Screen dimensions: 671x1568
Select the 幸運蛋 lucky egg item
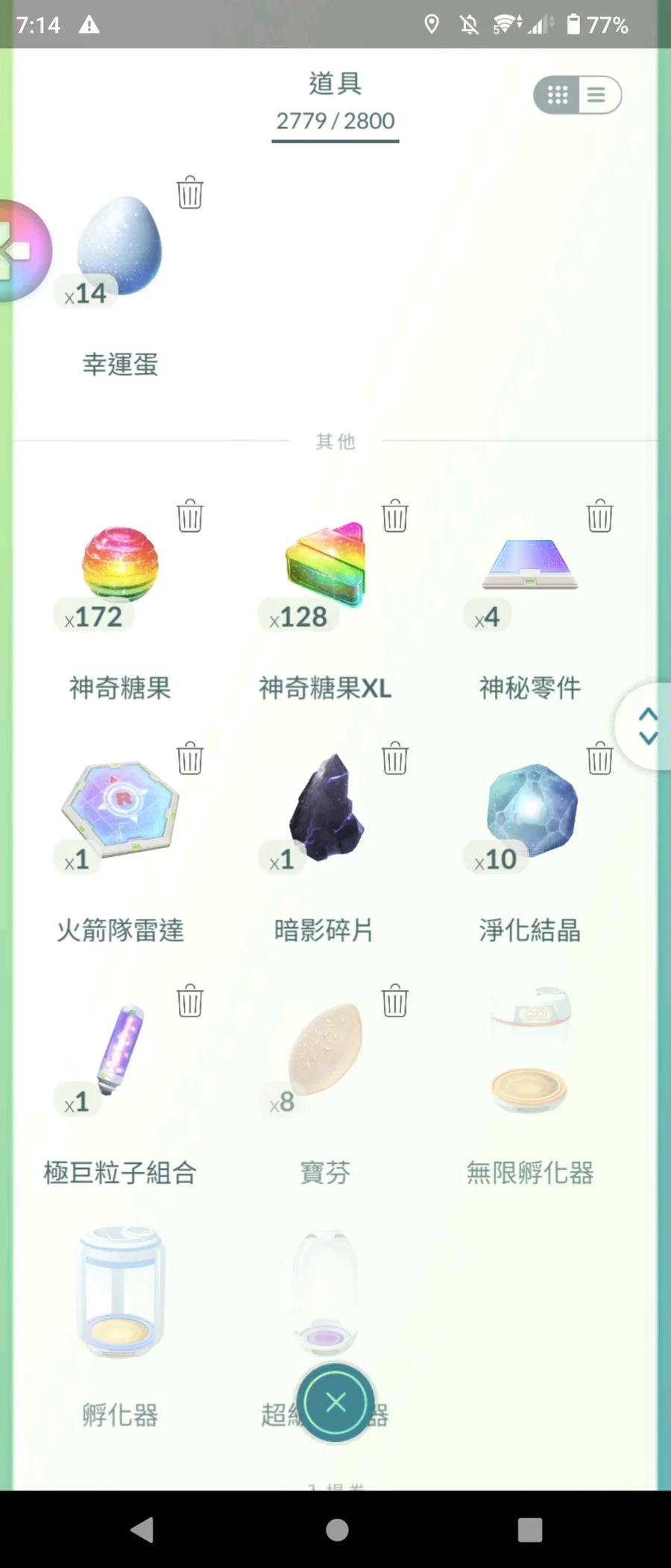119,248
